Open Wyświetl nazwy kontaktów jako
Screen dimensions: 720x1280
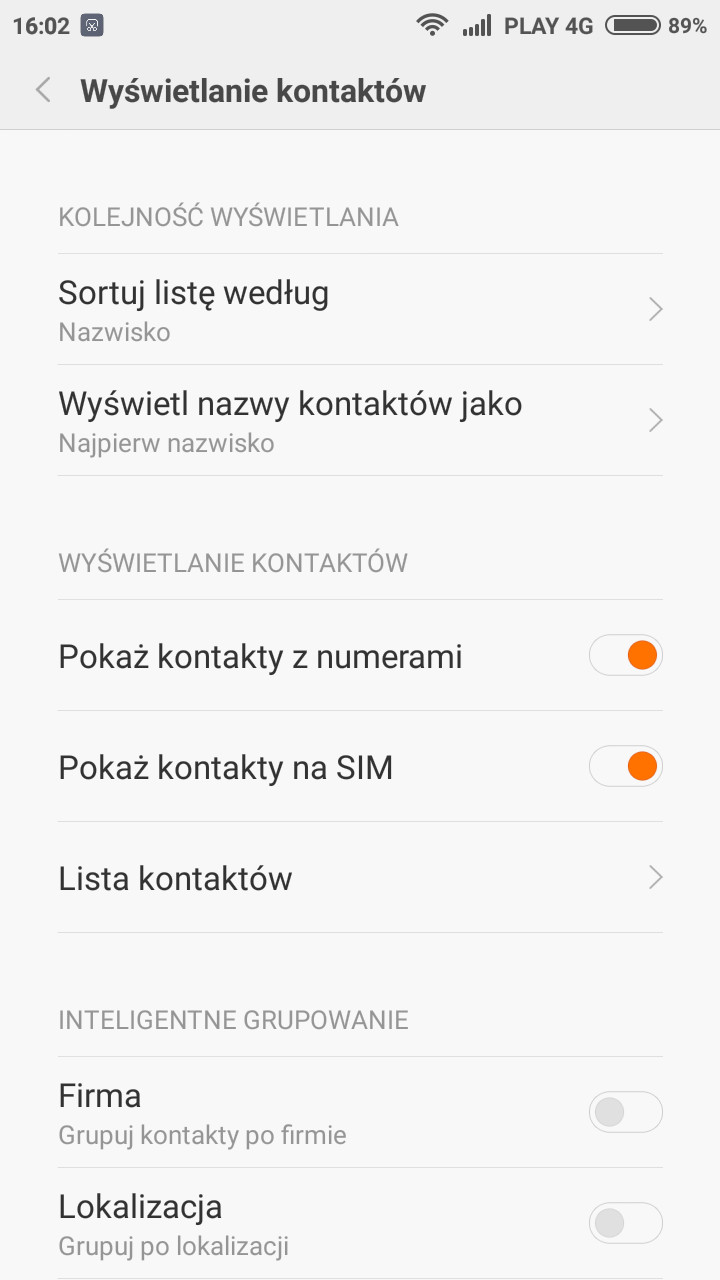point(360,420)
